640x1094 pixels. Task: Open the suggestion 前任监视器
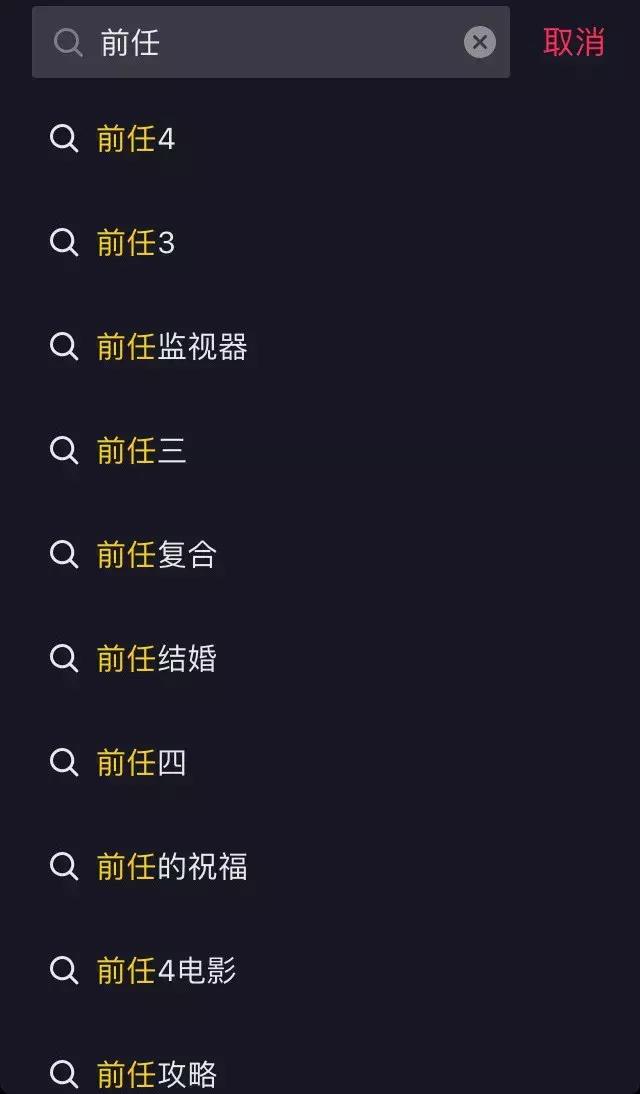coord(320,347)
